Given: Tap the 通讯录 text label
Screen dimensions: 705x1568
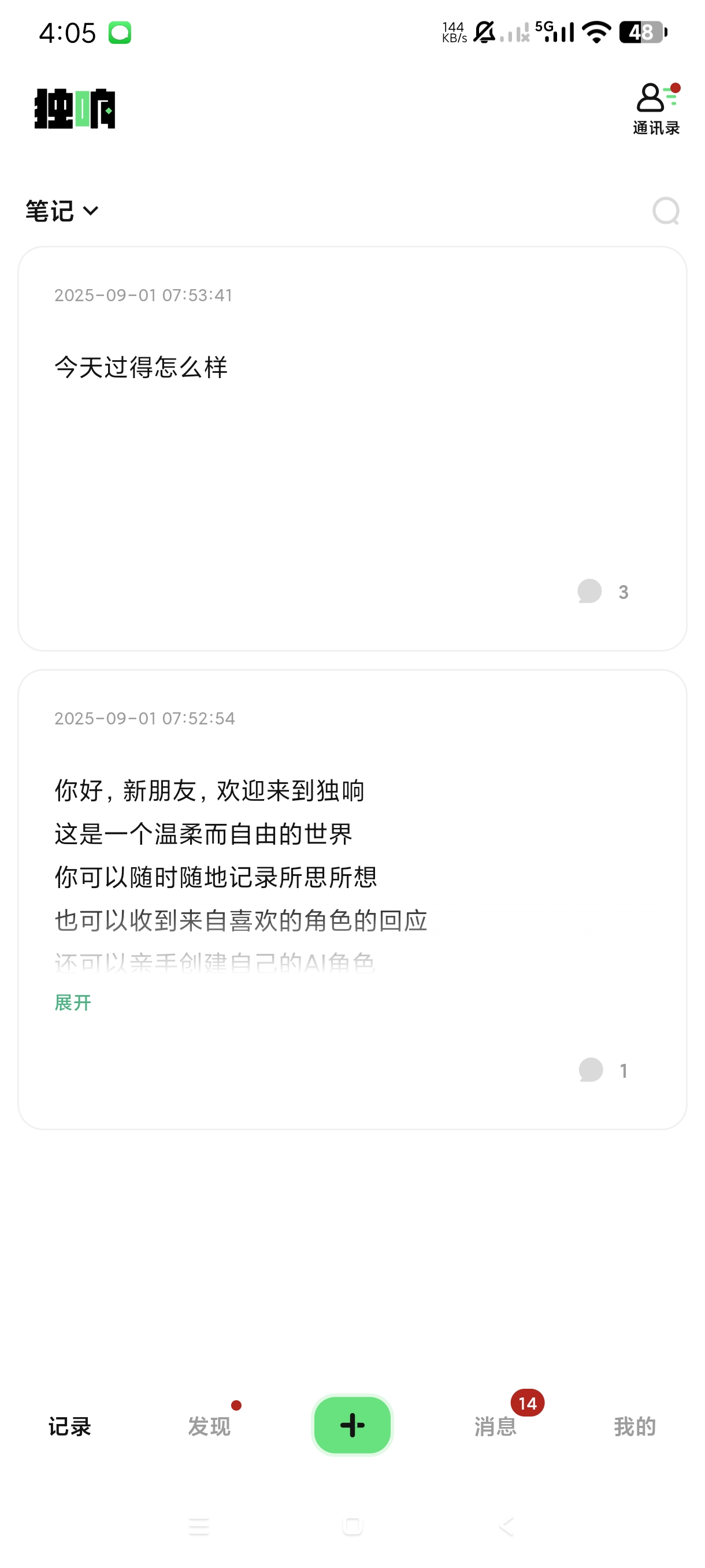Looking at the screenshot, I should (656, 129).
